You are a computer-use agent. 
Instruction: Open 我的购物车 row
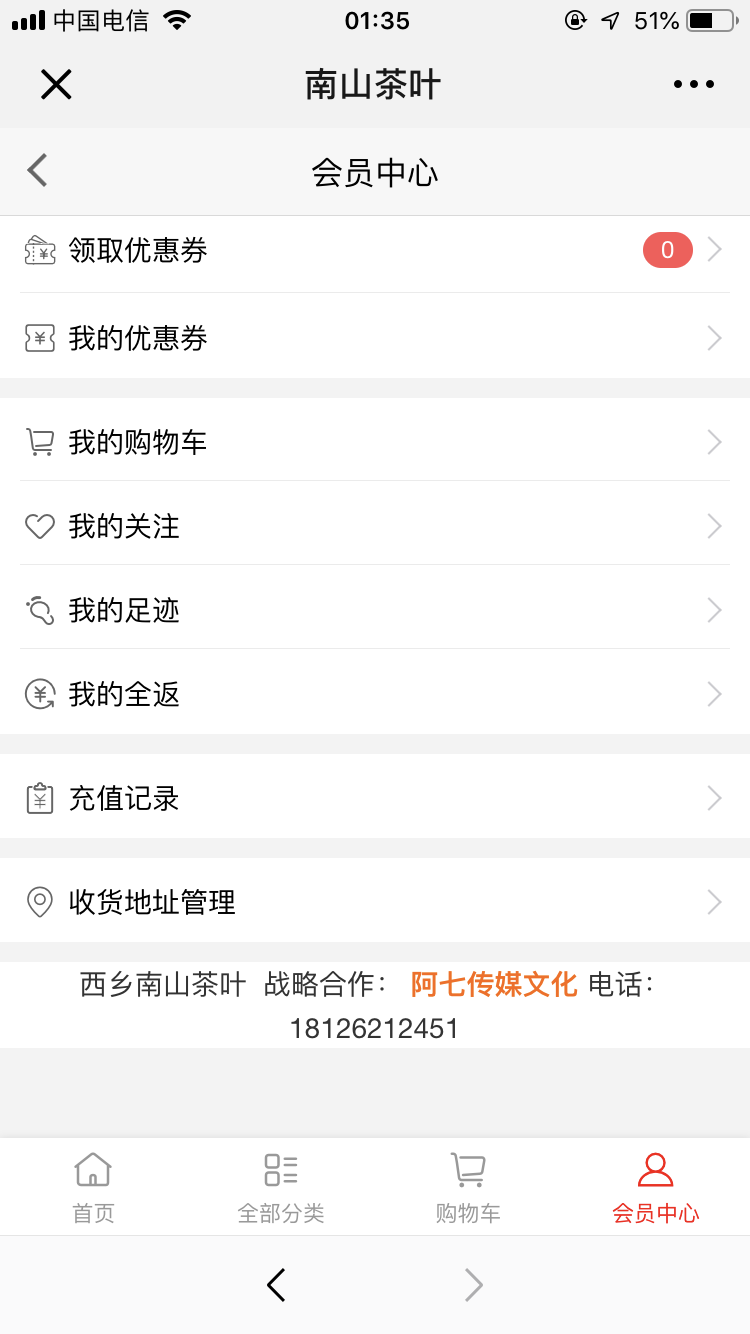point(375,442)
